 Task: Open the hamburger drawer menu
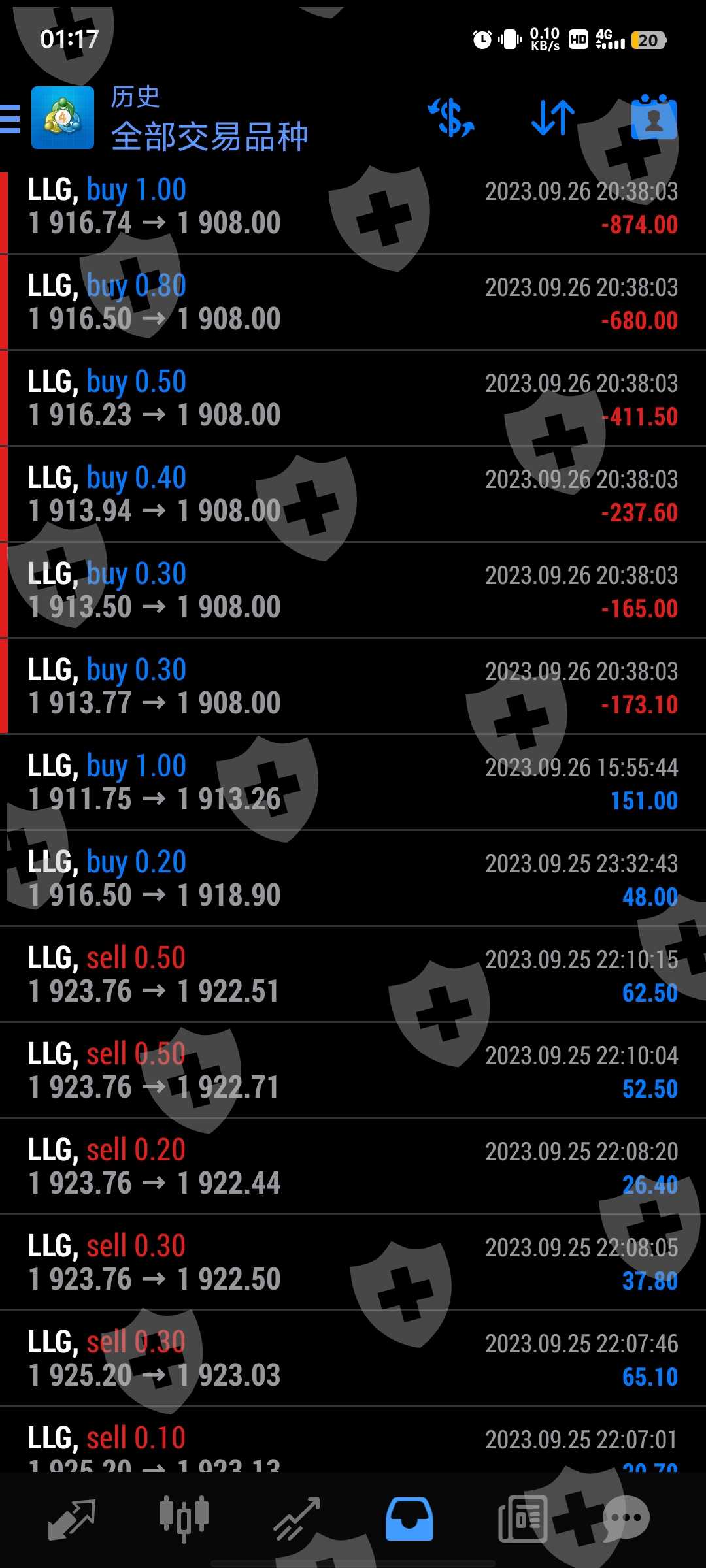coord(10,119)
